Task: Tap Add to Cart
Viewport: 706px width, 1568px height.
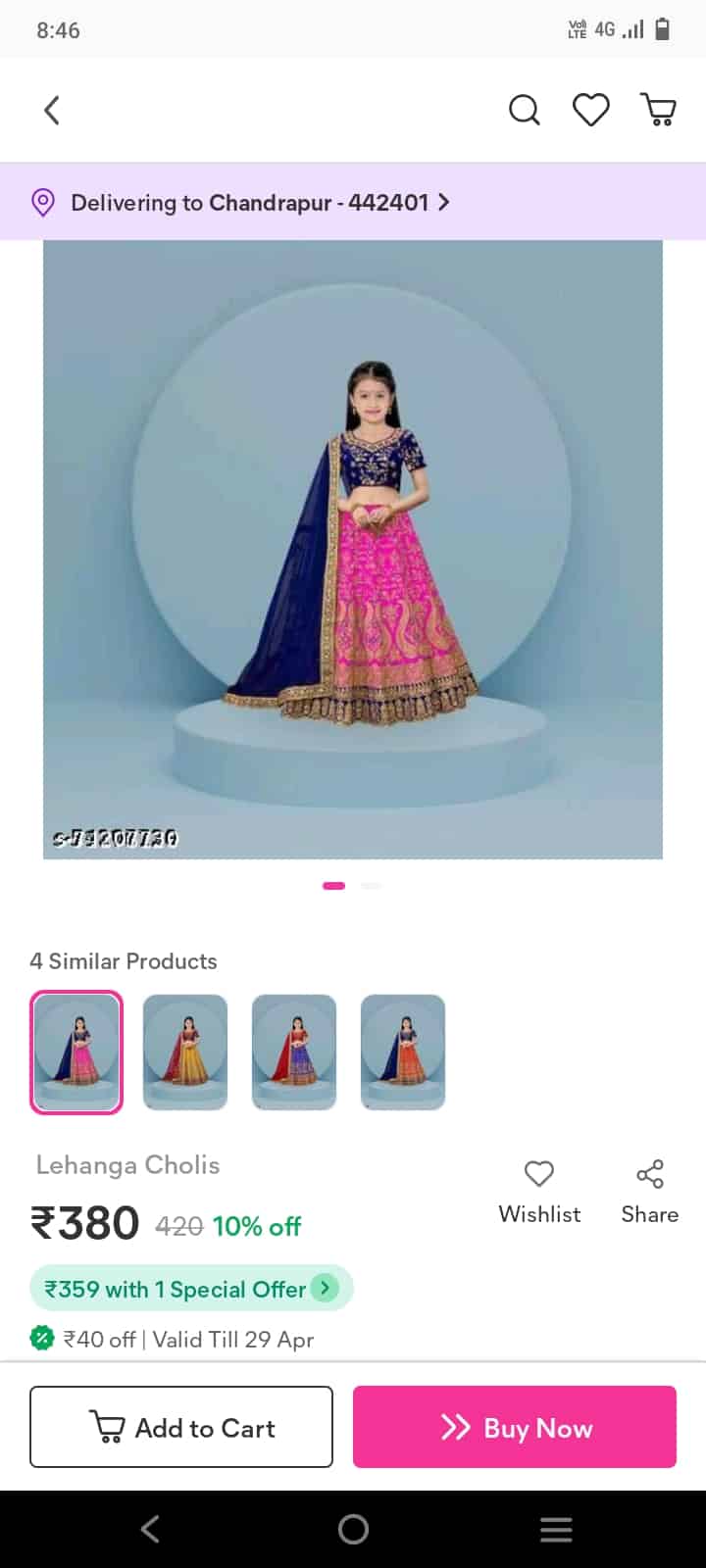Action: 181,1427
